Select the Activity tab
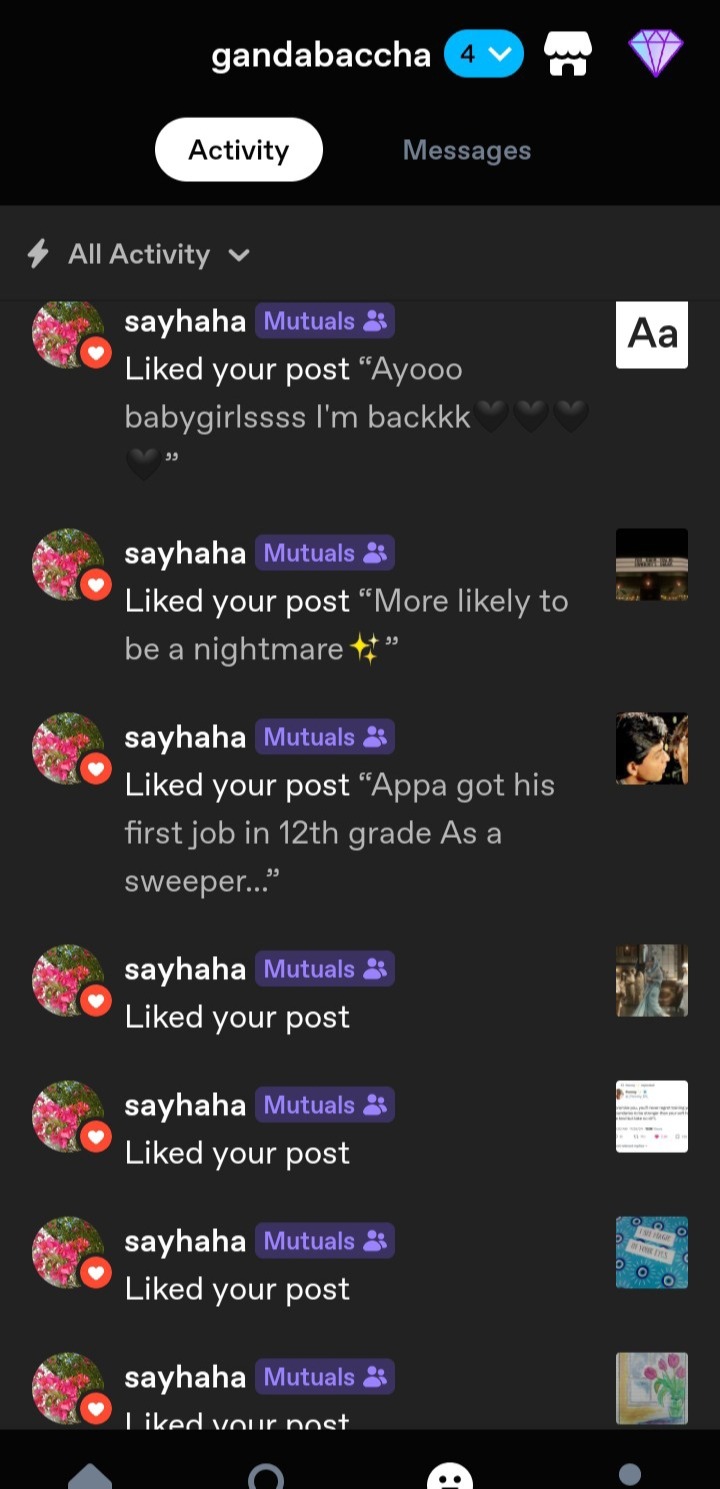The height and width of the screenshot is (1489, 720). click(238, 150)
